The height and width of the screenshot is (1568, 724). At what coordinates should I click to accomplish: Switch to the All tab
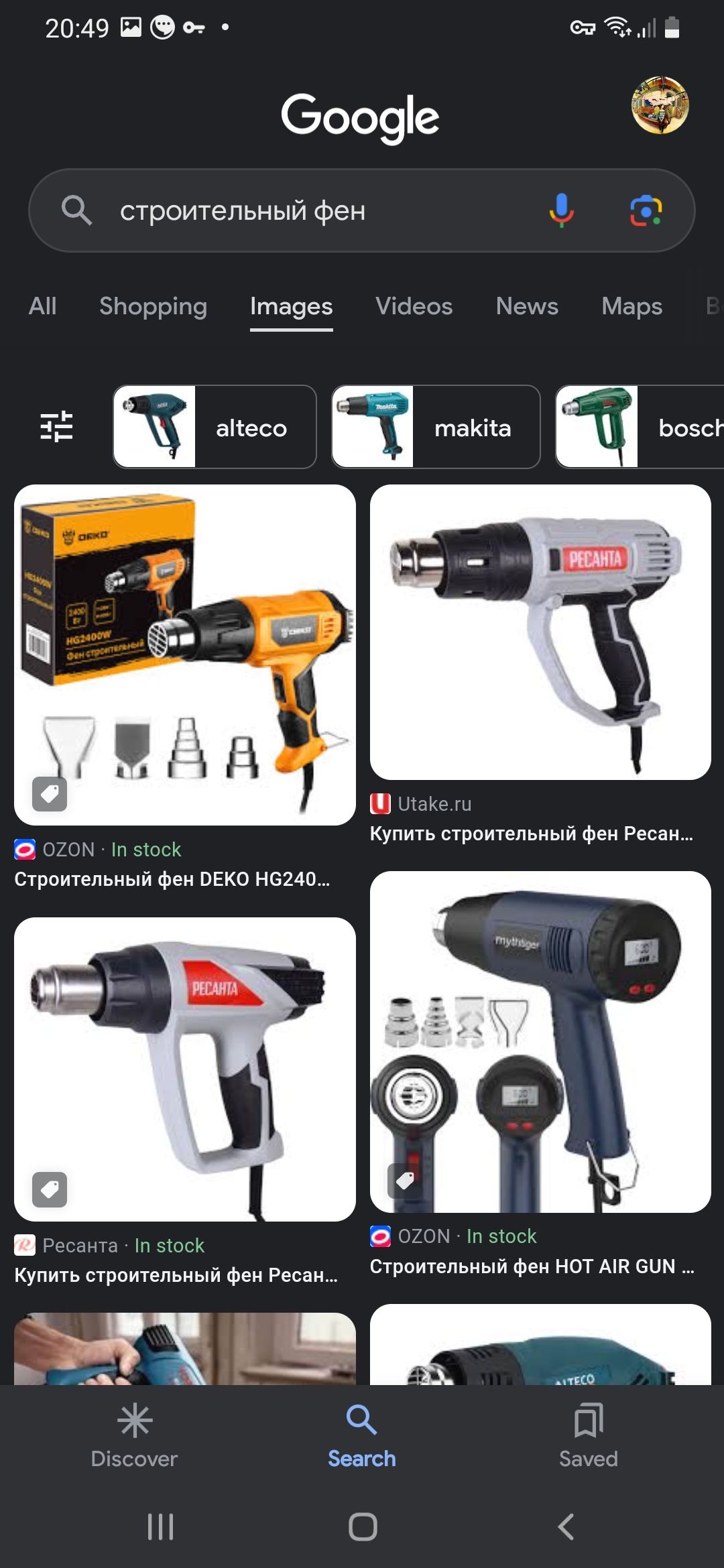pos(42,306)
